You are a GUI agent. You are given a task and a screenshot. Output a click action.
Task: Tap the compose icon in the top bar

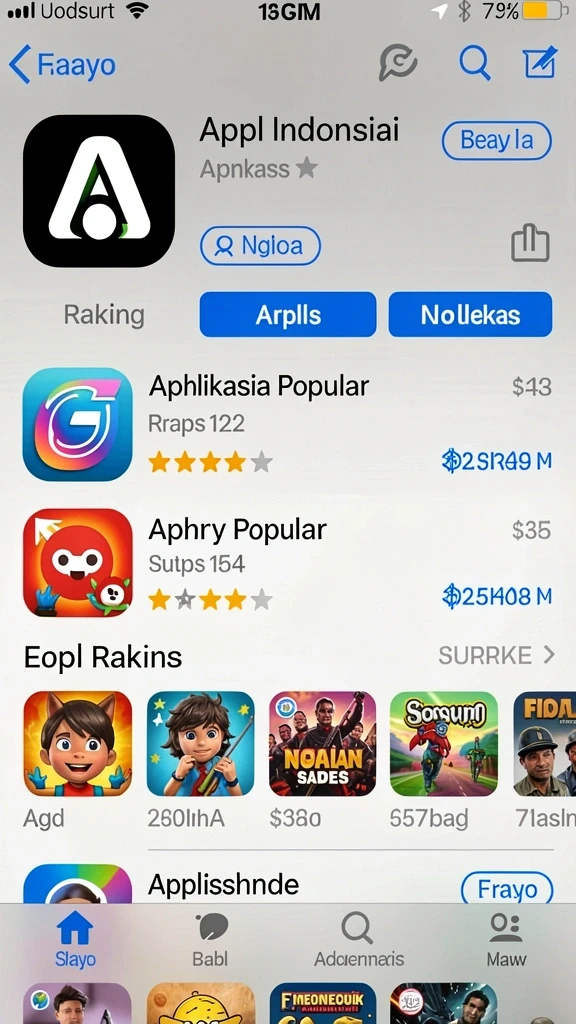(x=540, y=63)
